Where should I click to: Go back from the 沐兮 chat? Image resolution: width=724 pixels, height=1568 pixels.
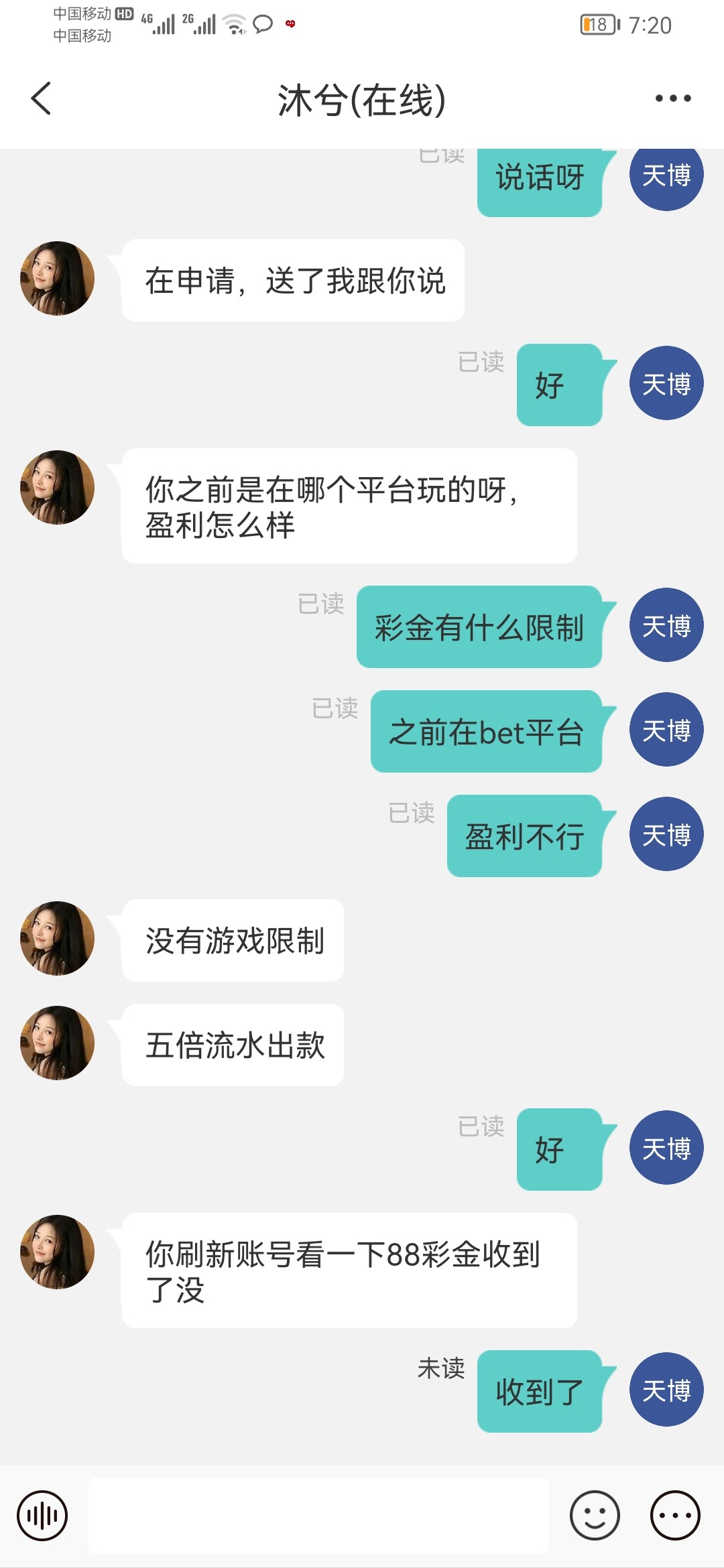click(42, 99)
